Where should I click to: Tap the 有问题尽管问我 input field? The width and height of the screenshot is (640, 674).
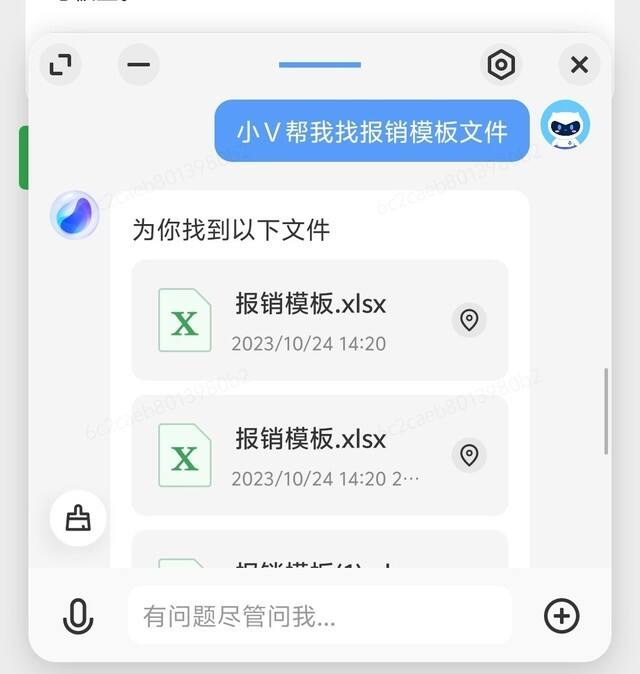point(320,616)
